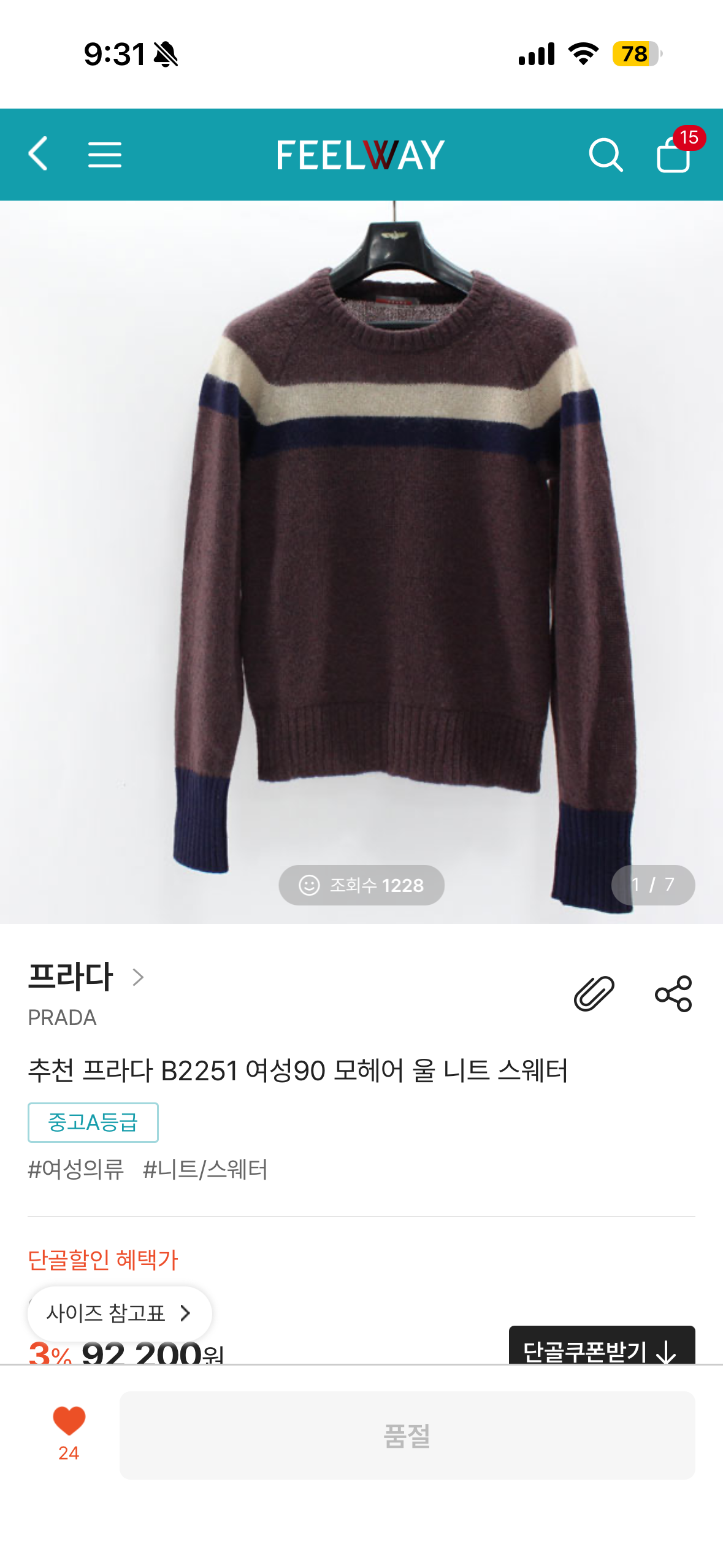Tap the FEELWAY logo to go home

361,155
